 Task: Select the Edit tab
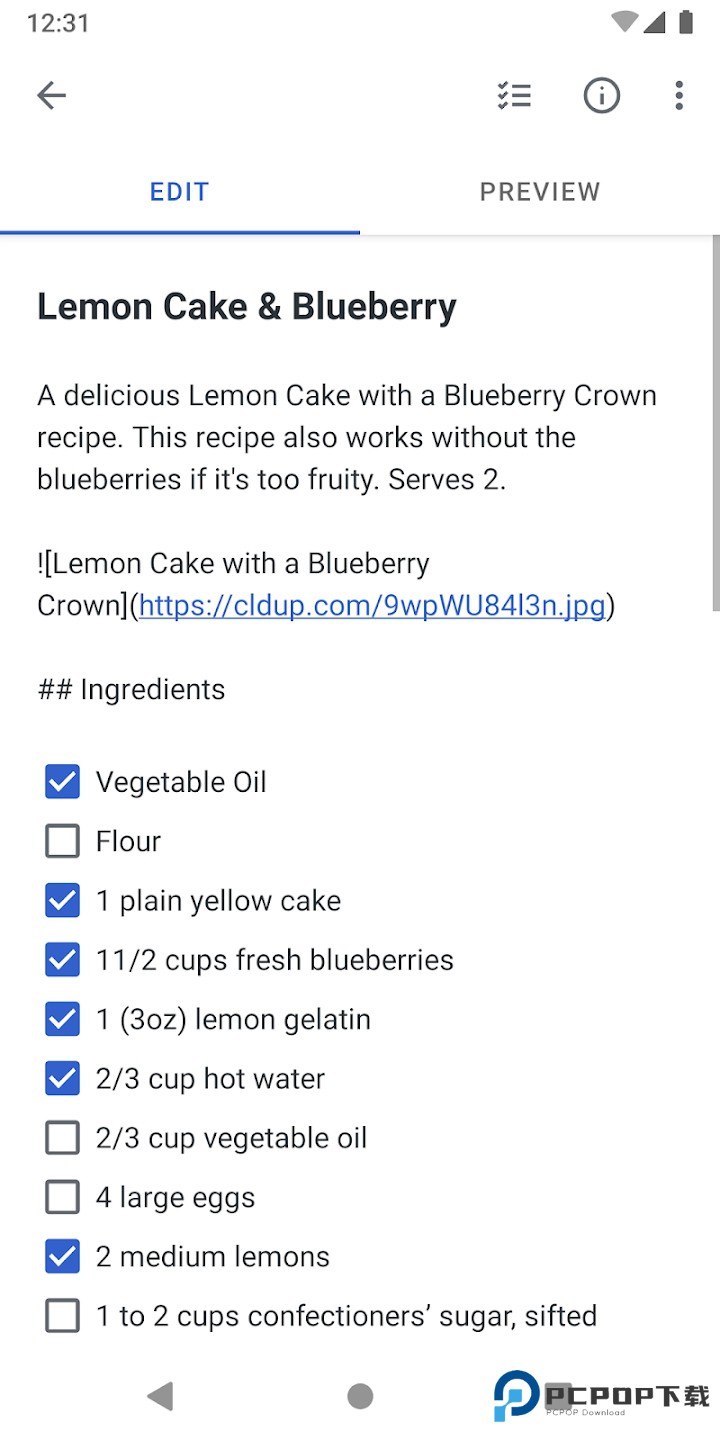(x=180, y=192)
